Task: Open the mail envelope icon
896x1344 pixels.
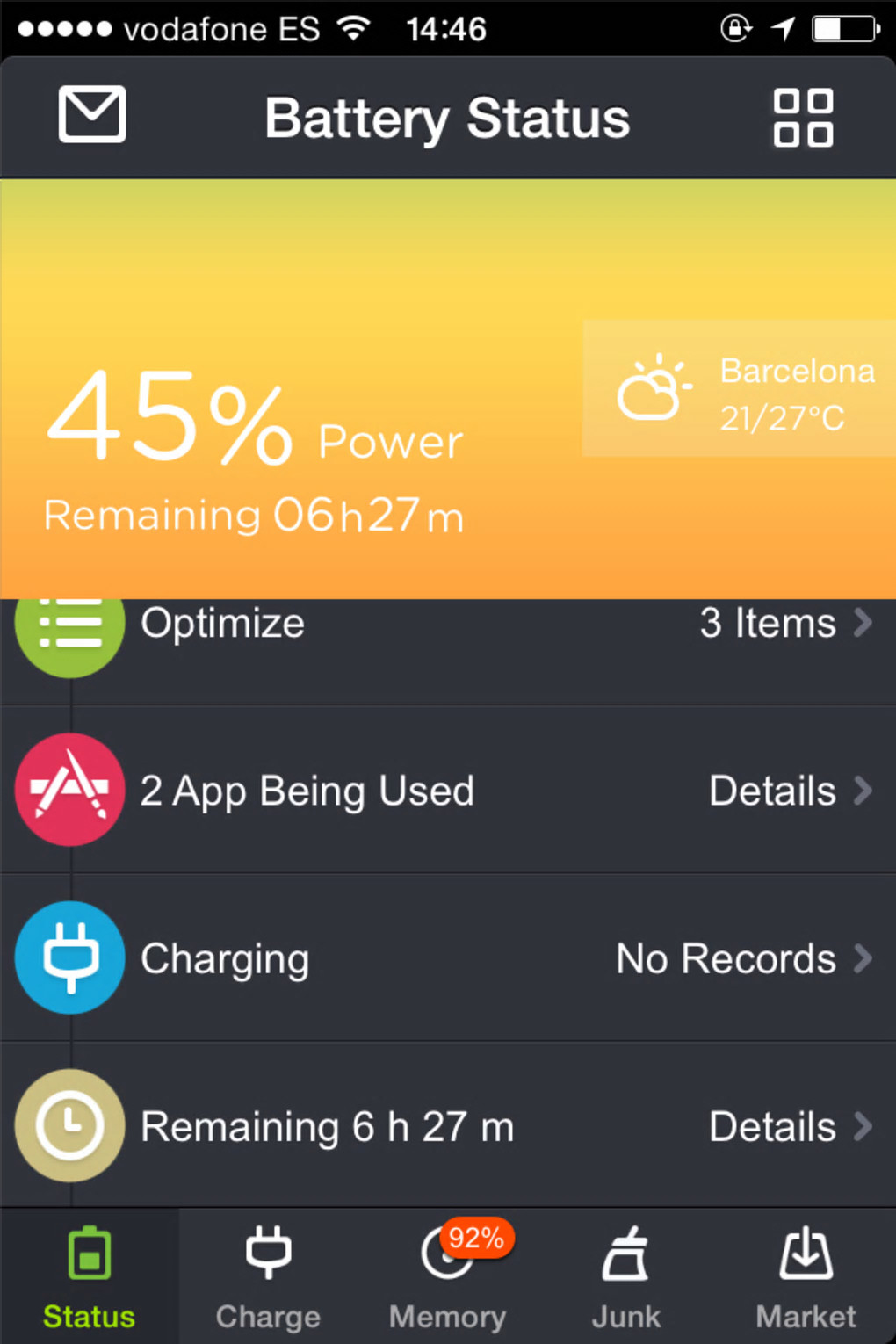Action: tap(91, 115)
